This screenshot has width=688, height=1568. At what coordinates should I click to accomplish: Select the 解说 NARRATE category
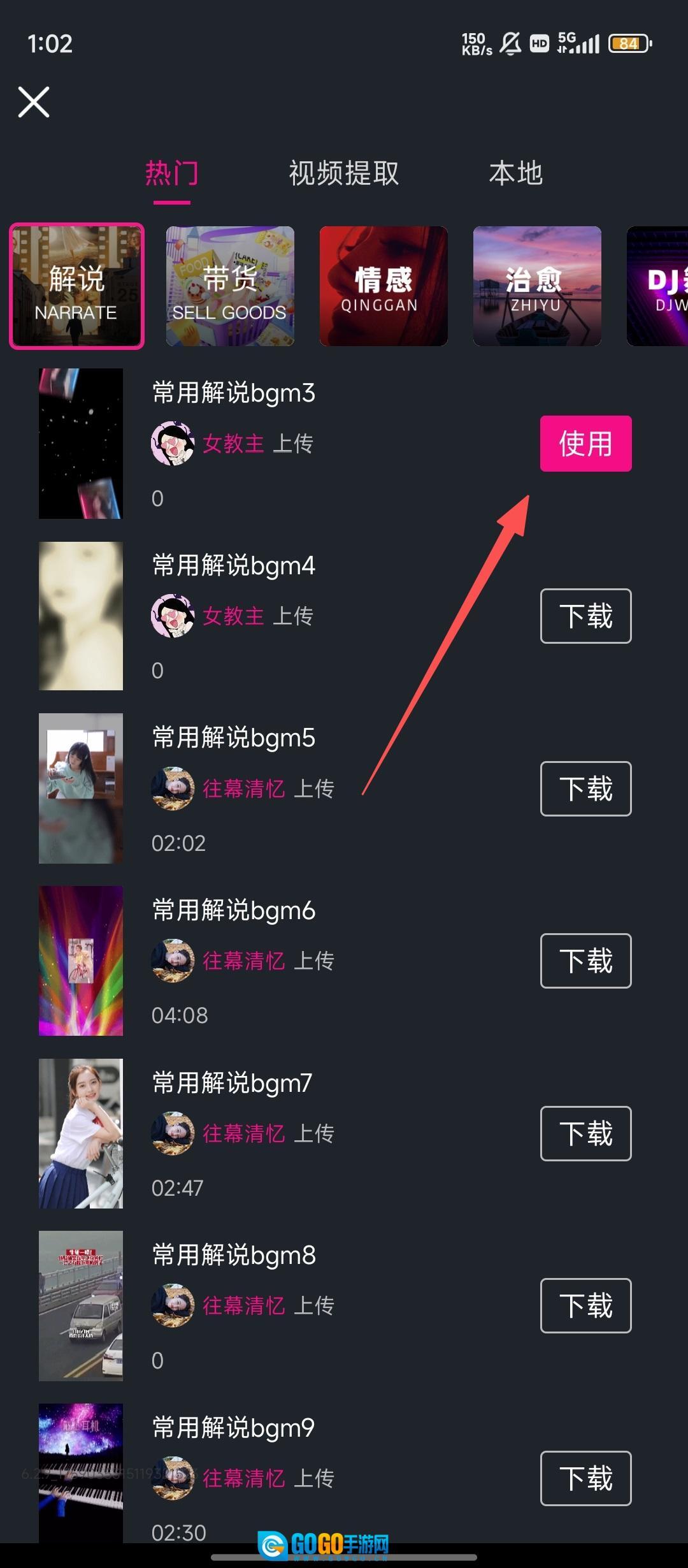point(76,286)
